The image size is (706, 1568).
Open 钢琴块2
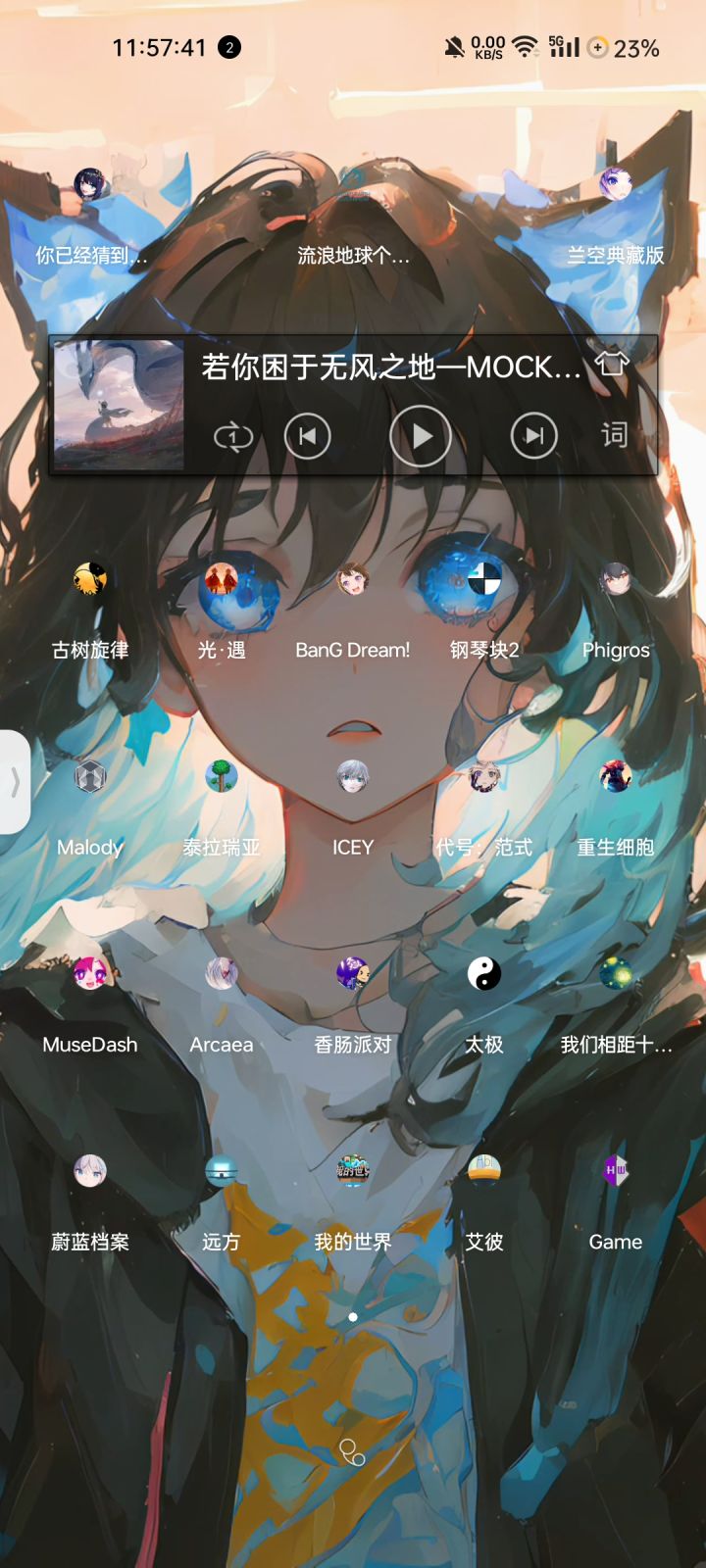click(484, 580)
